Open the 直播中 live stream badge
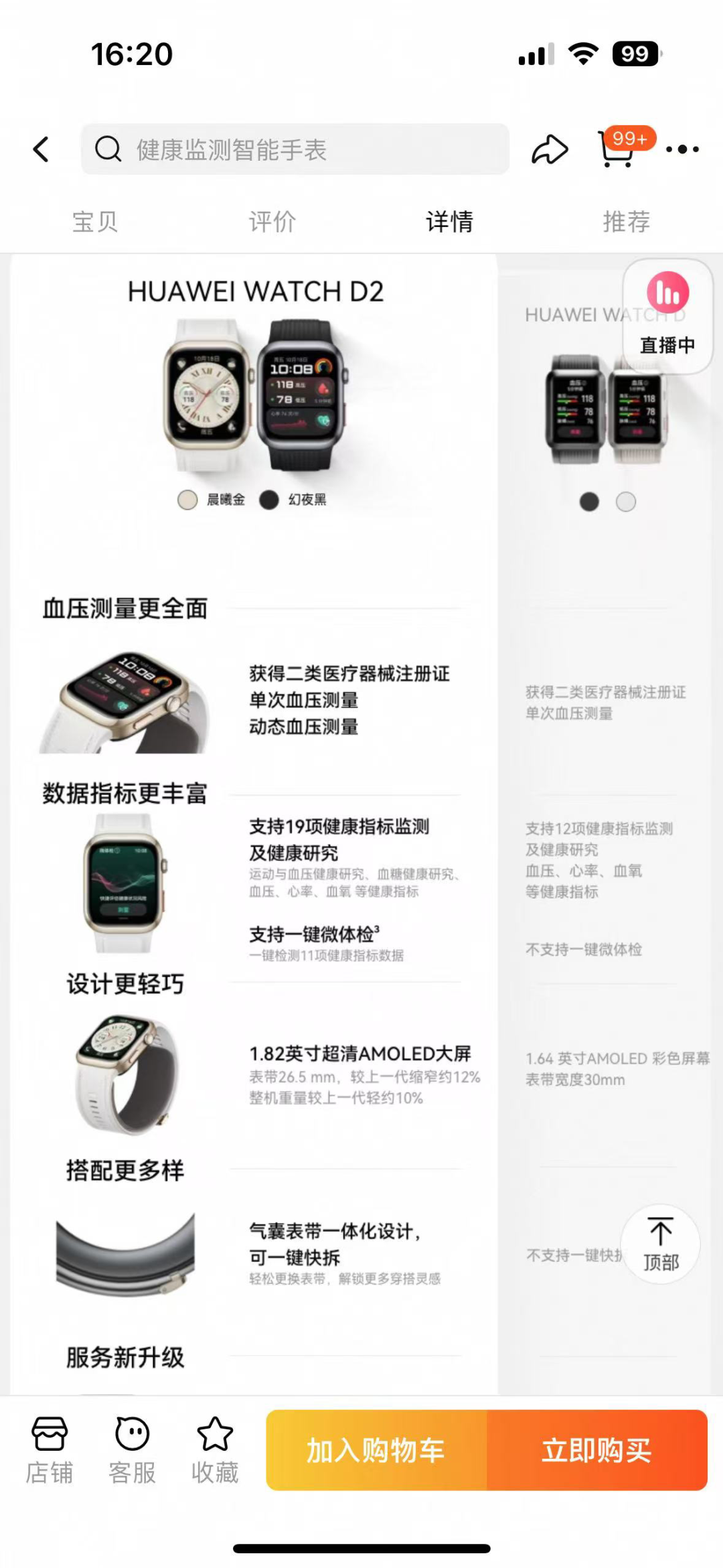The height and width of the screenshot is (1568, 723). point(667,315)
